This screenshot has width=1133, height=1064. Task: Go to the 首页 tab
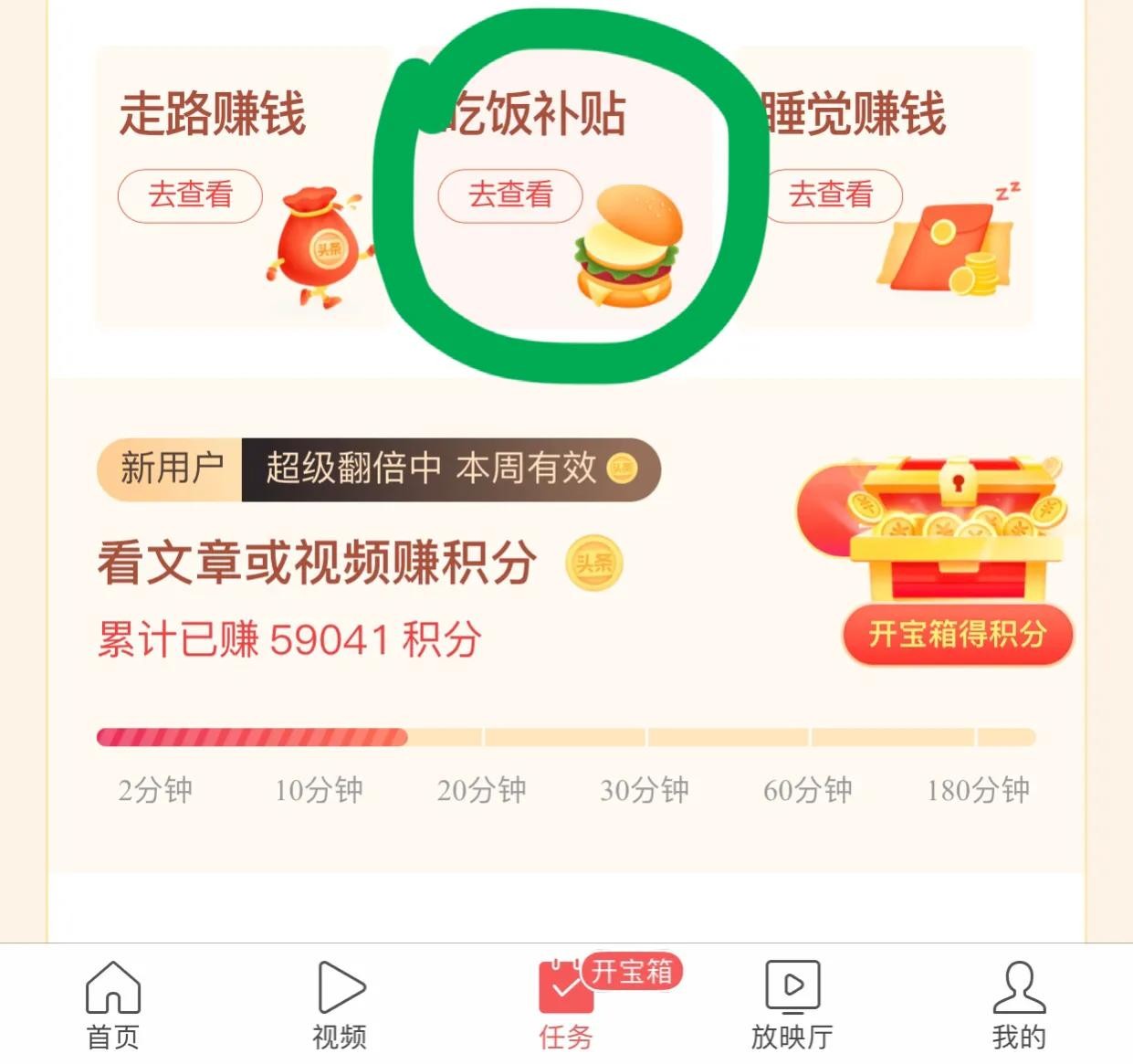(x=112, y=1005)
